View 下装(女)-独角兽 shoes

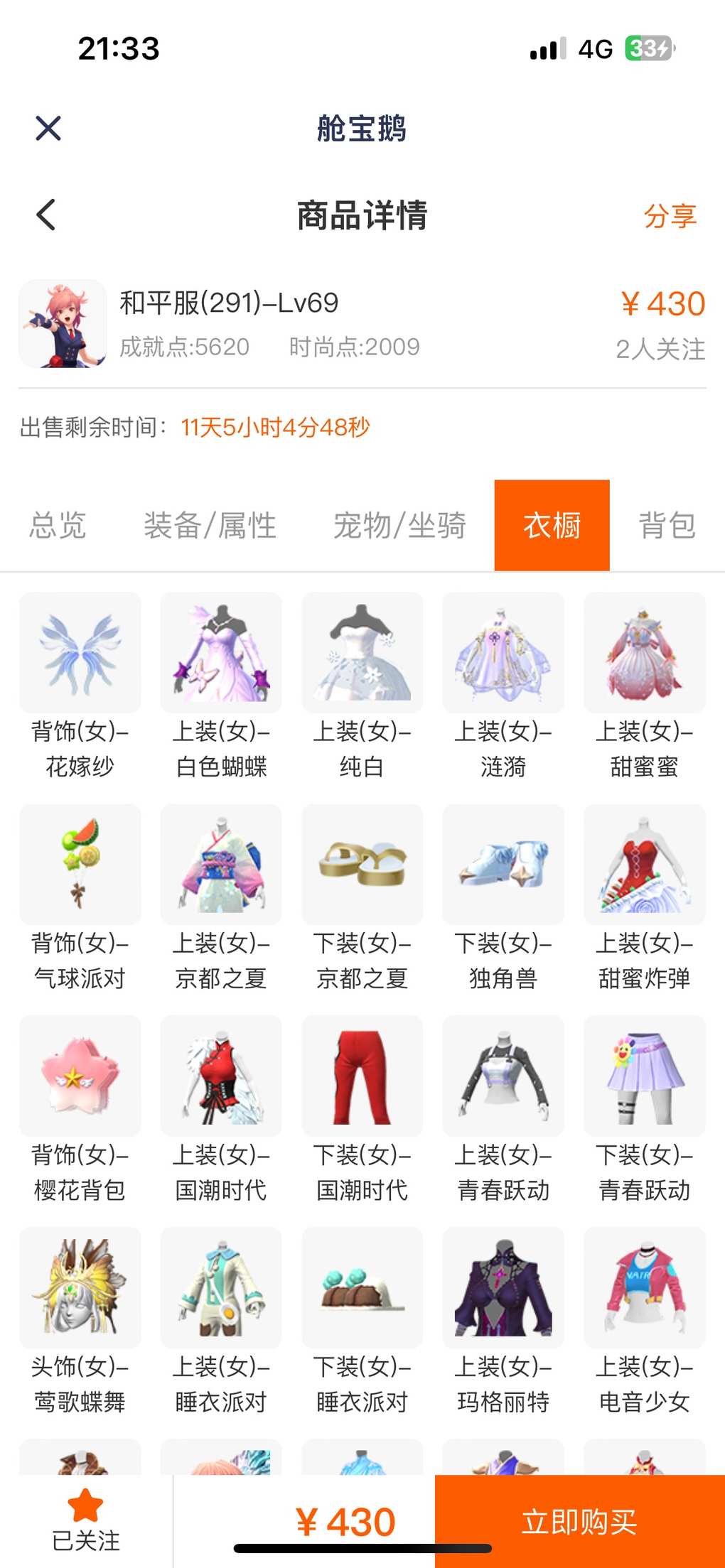(503, 865)
